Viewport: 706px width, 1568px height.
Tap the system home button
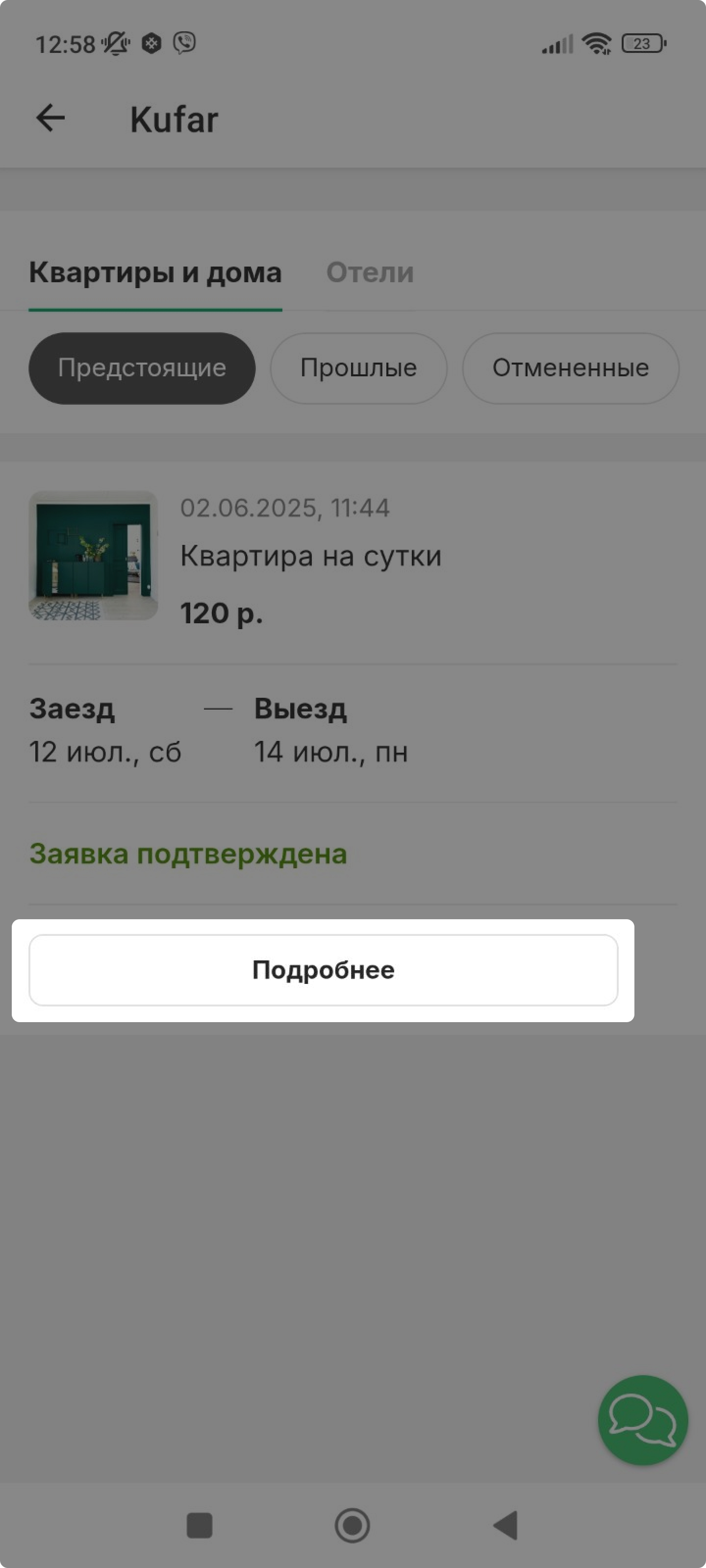point(352,1525)
